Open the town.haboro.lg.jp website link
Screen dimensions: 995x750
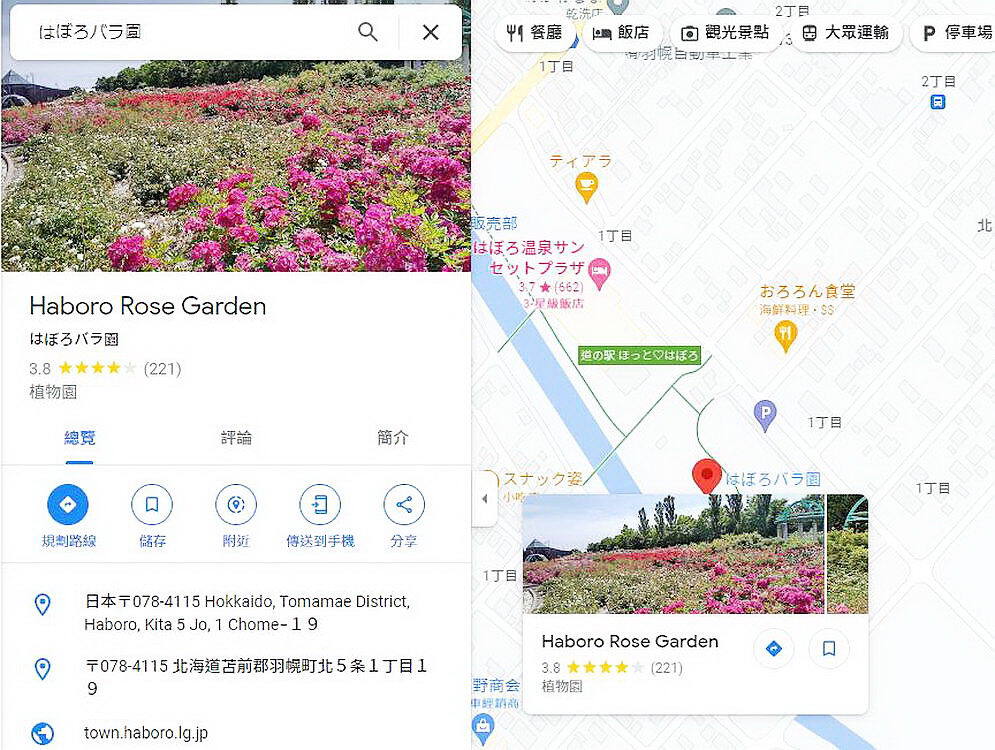146,733
